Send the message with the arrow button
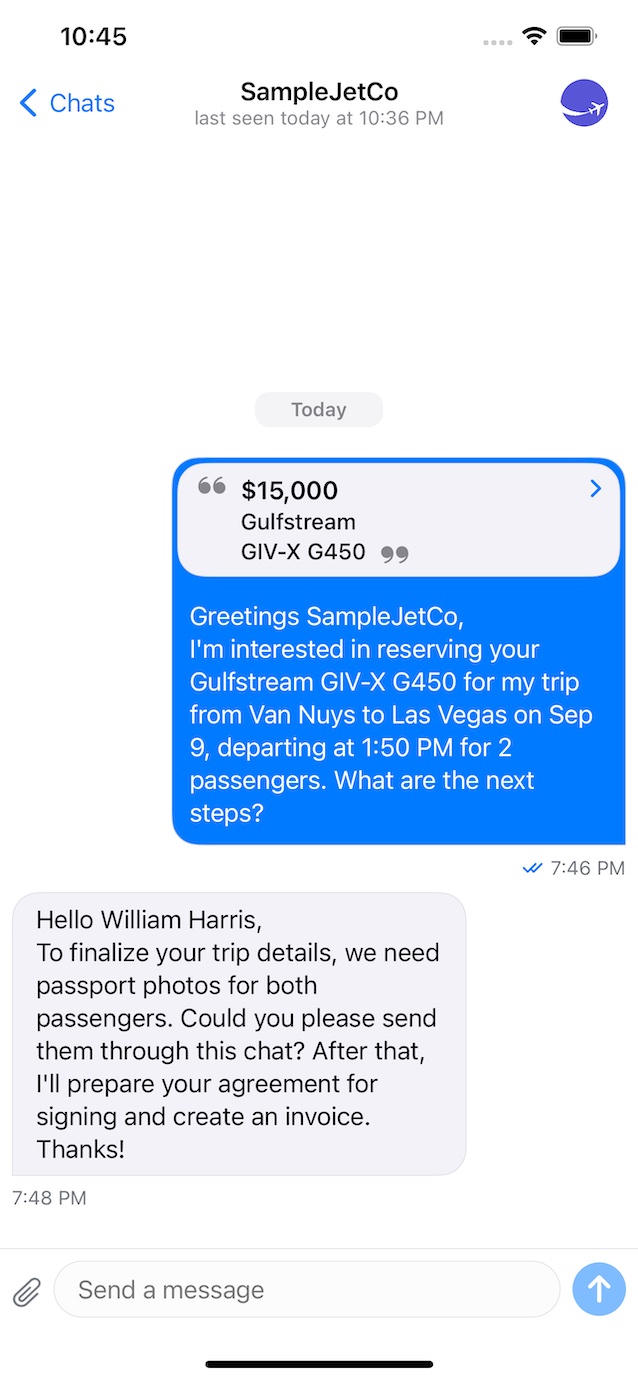Viewport: 638px width, 1380px height. [599, 1289]
